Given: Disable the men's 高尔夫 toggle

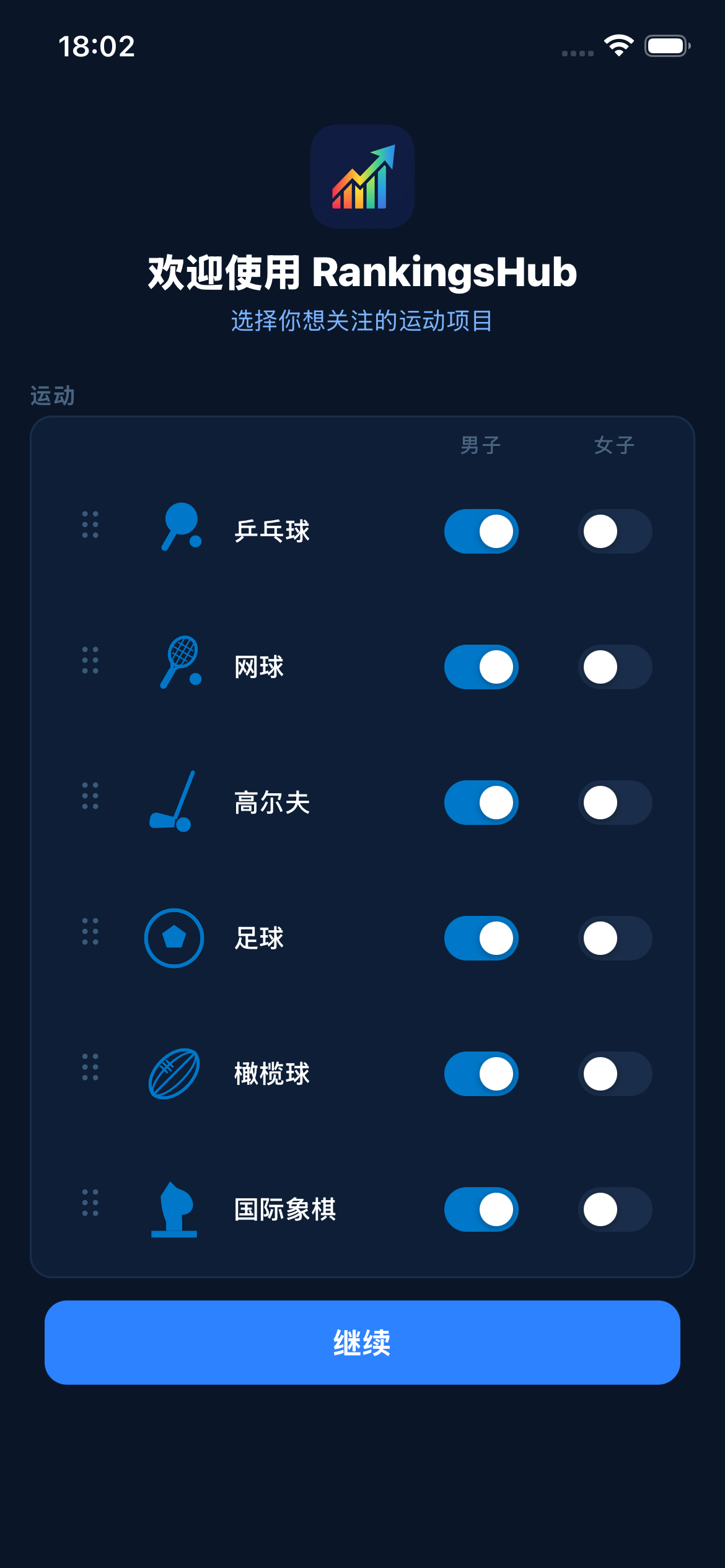Looking at the screenshot, I should (480, 803).
